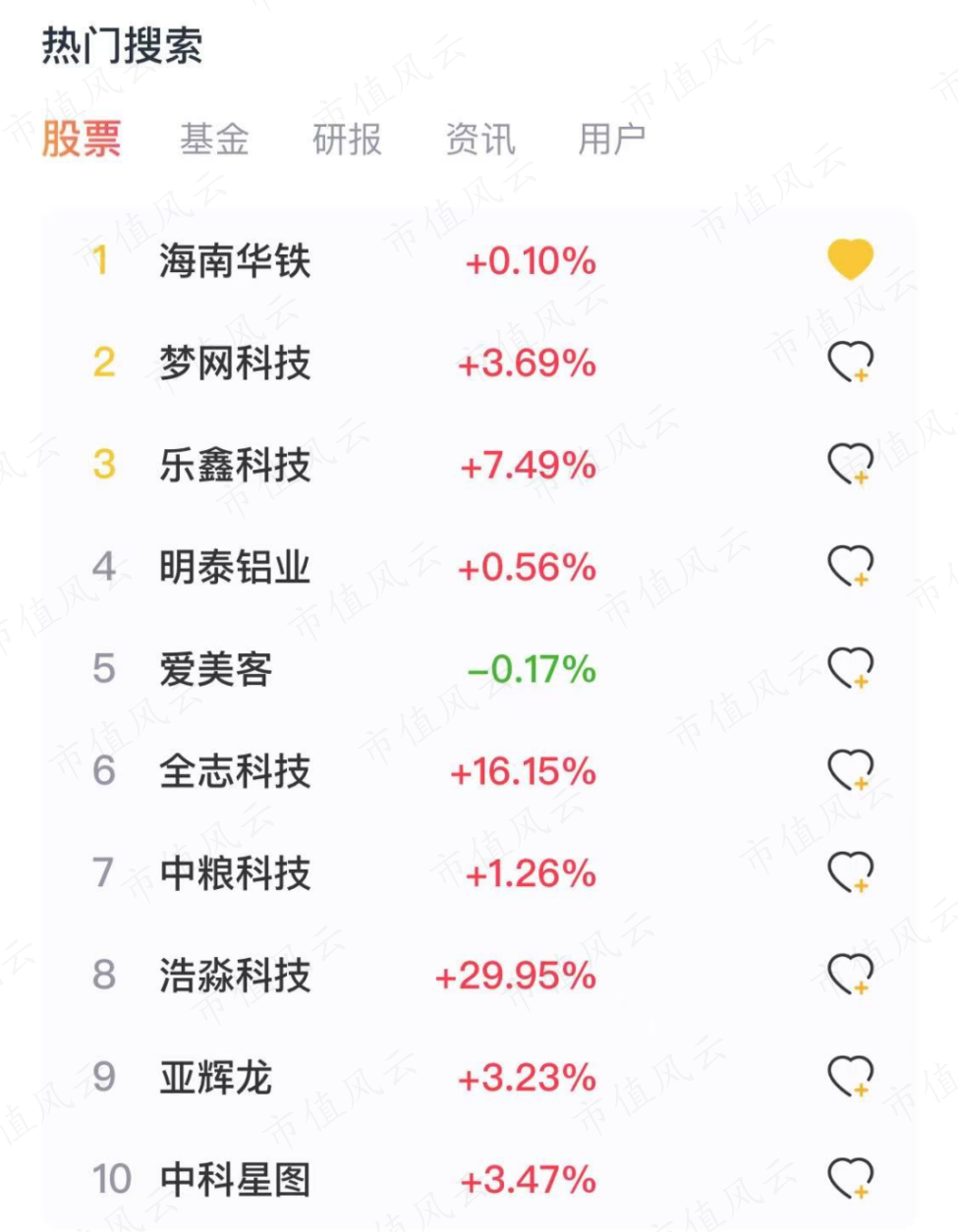Image resolution: width=958 pixels, height=1232 pixels.
Task: Open the 梦网科技 stock row
Action: 236,364
